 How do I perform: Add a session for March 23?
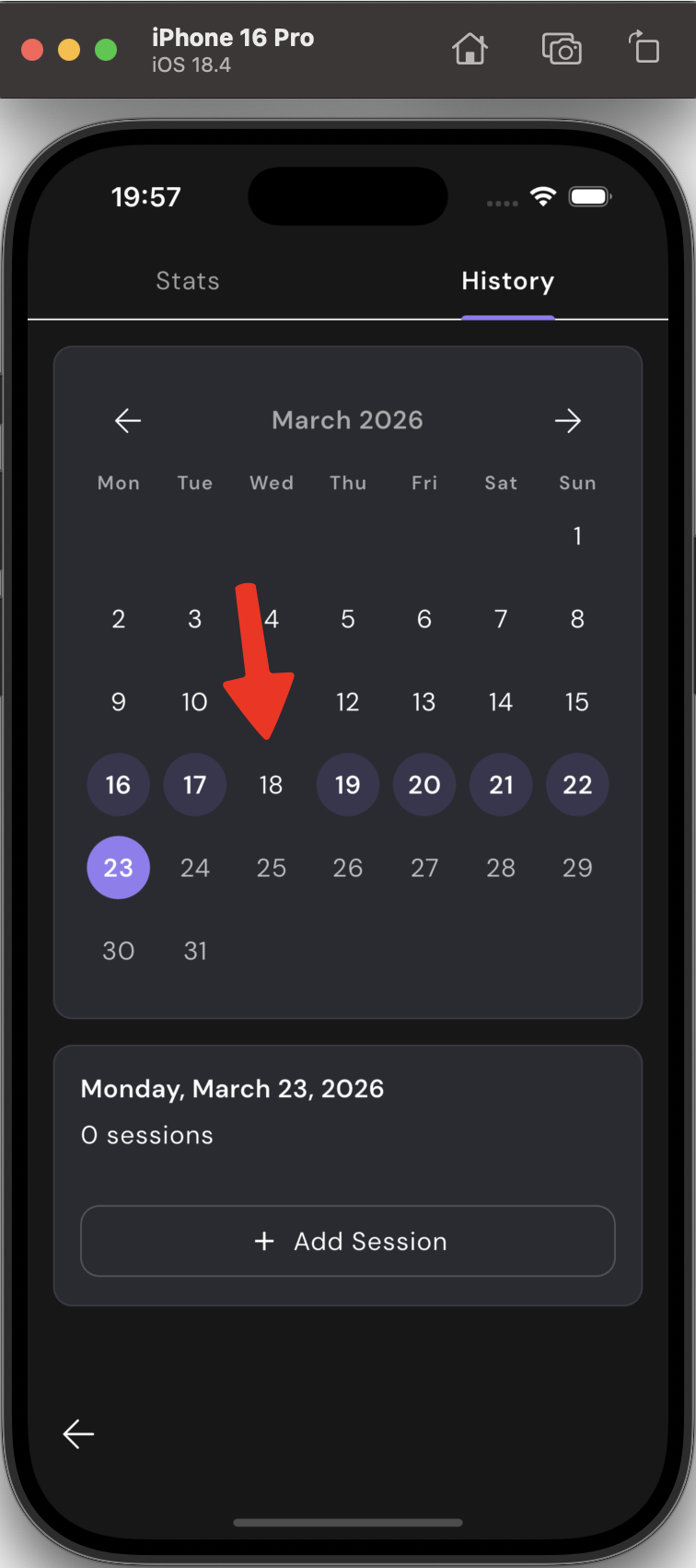point(348,1241)
